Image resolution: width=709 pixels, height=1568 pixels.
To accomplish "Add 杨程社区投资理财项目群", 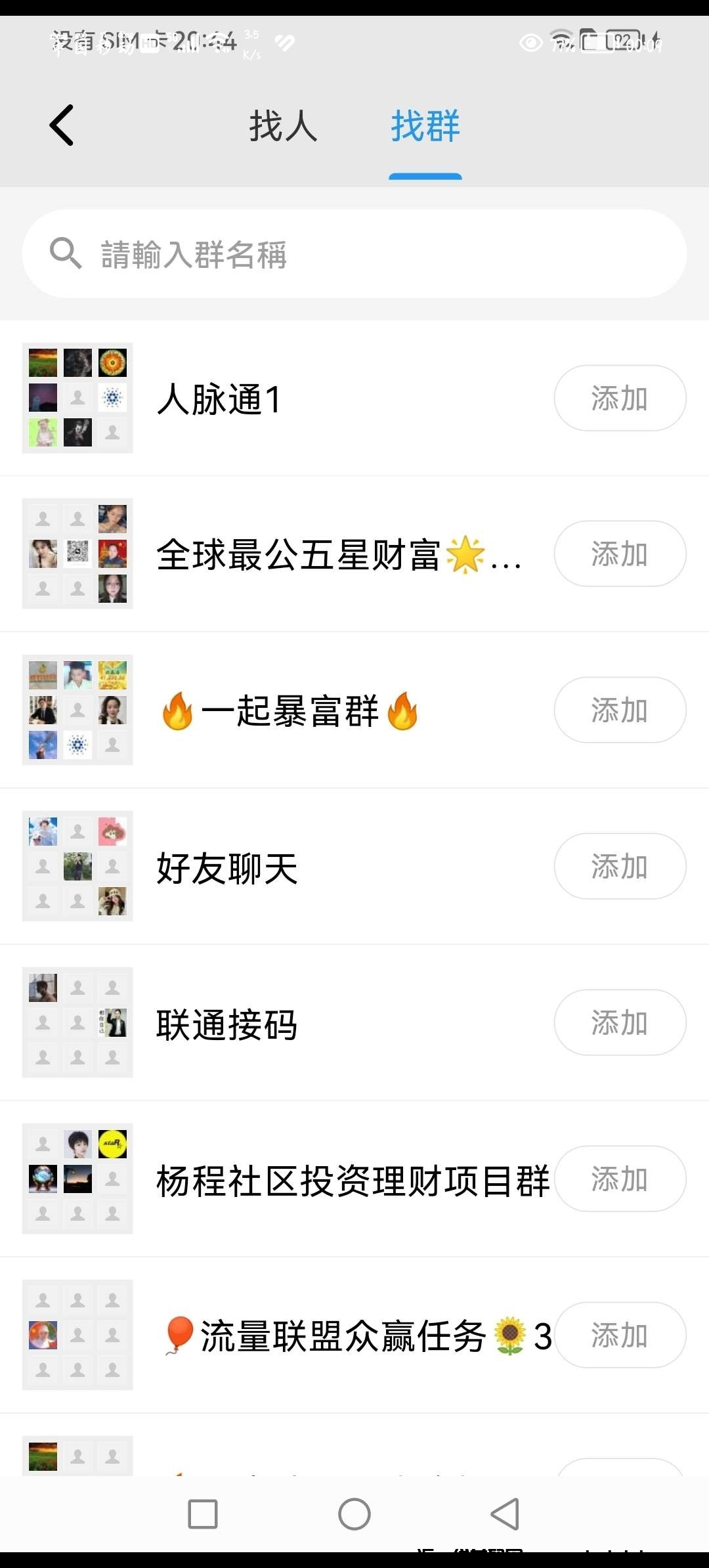I will coord(620,1179).
